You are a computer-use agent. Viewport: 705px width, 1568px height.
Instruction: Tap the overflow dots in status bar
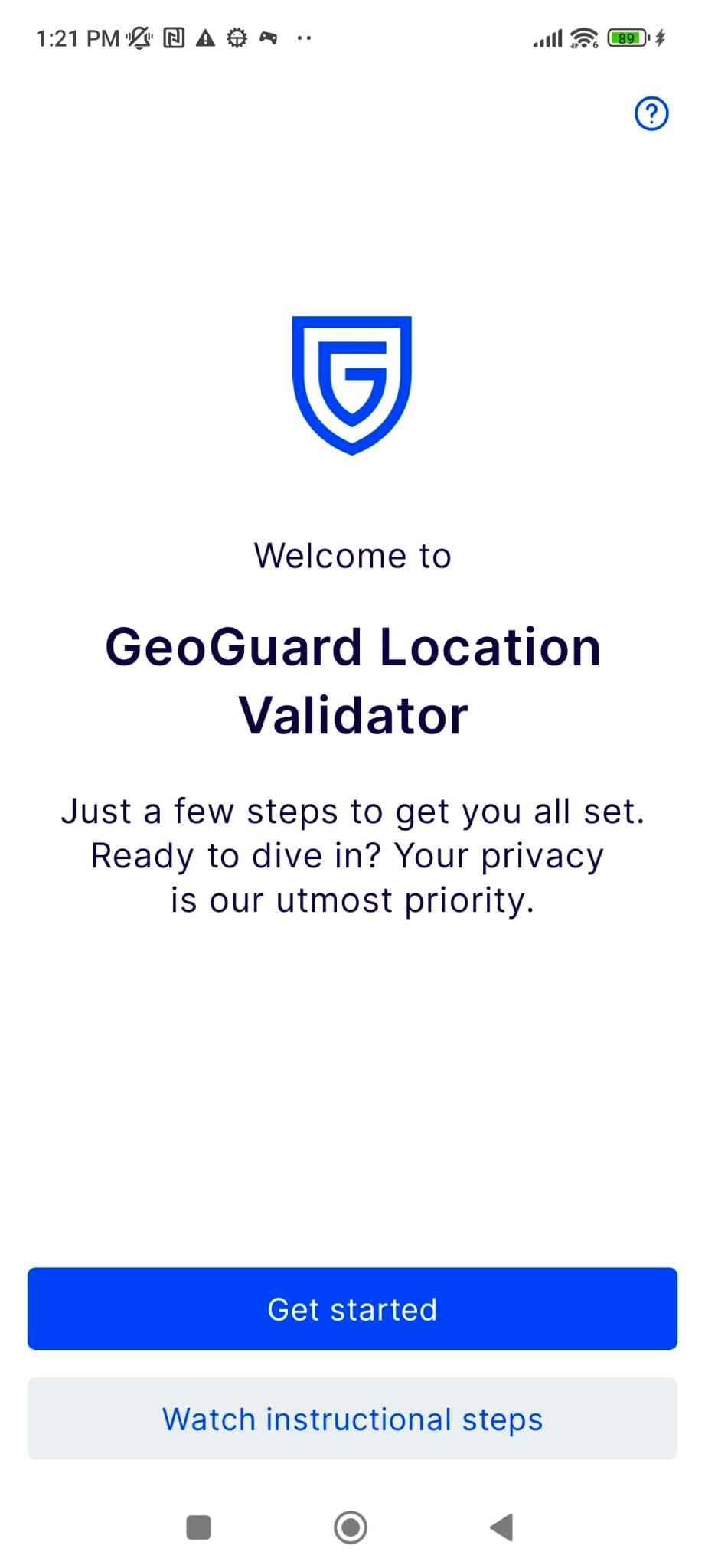[x=302, y=40]
